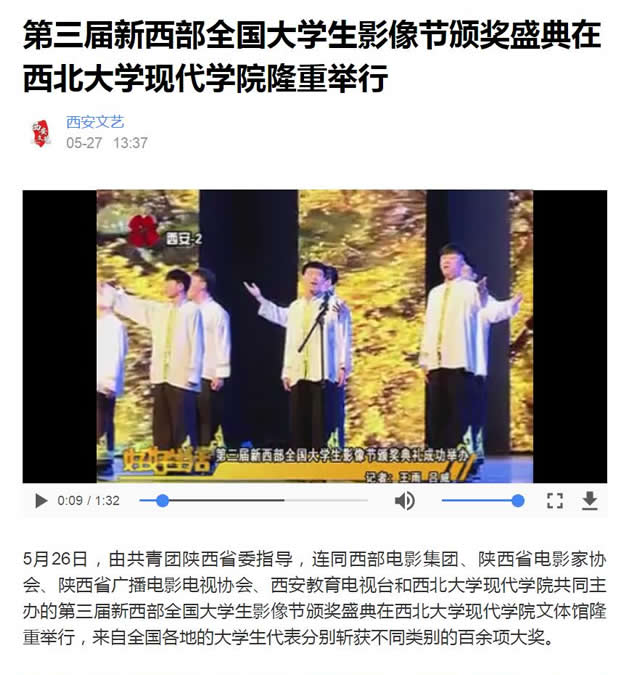Enter fullscreen video mode
The width and height of the screenshot is (640, 675).
(x=555, y=500)
